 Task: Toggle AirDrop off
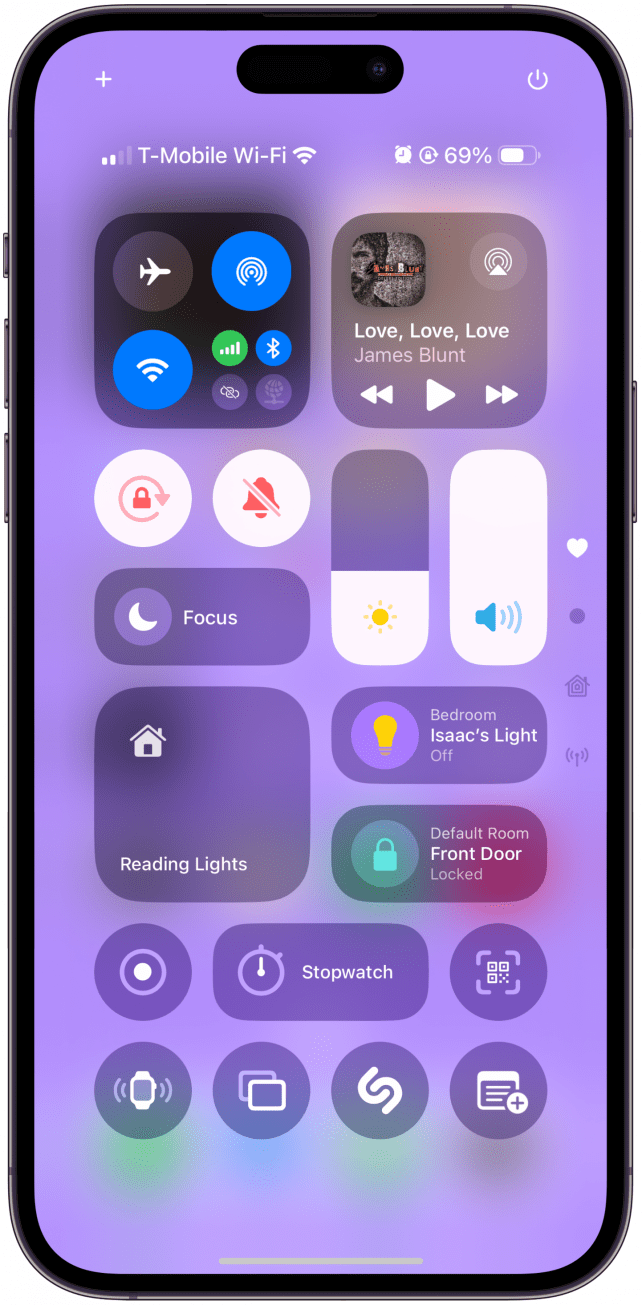251,271
